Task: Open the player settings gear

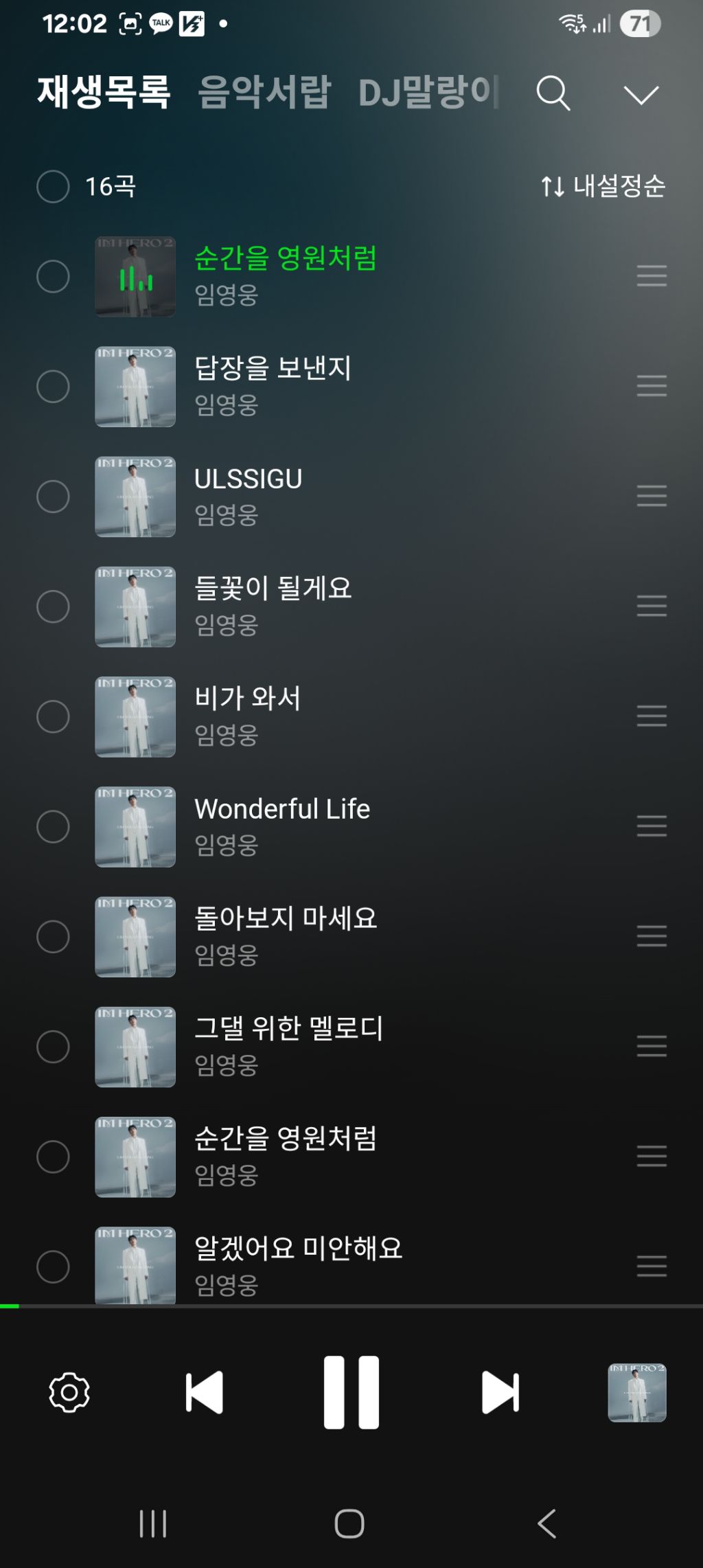Action: [69, 1392]
